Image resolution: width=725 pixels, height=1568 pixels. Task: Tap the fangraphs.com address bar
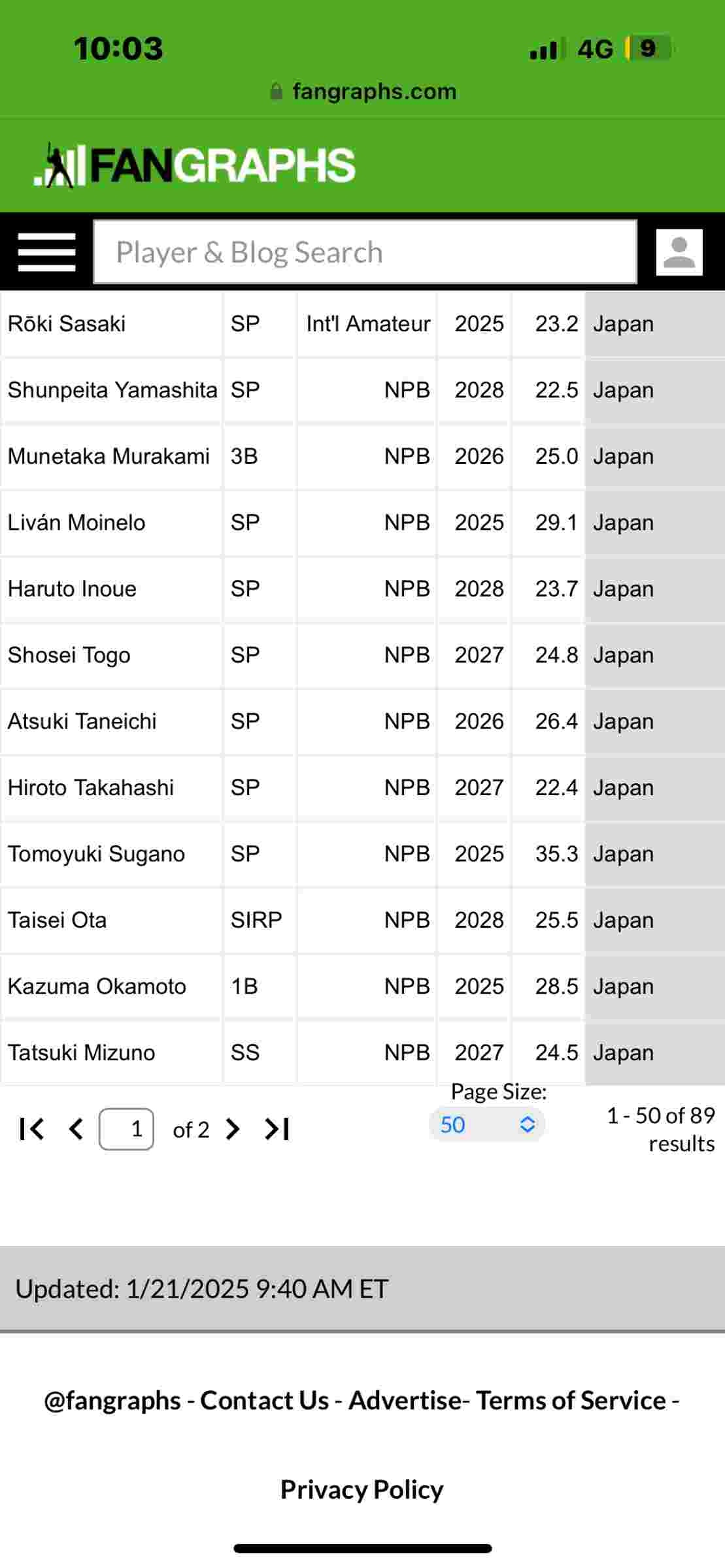(x=363, y=91)
